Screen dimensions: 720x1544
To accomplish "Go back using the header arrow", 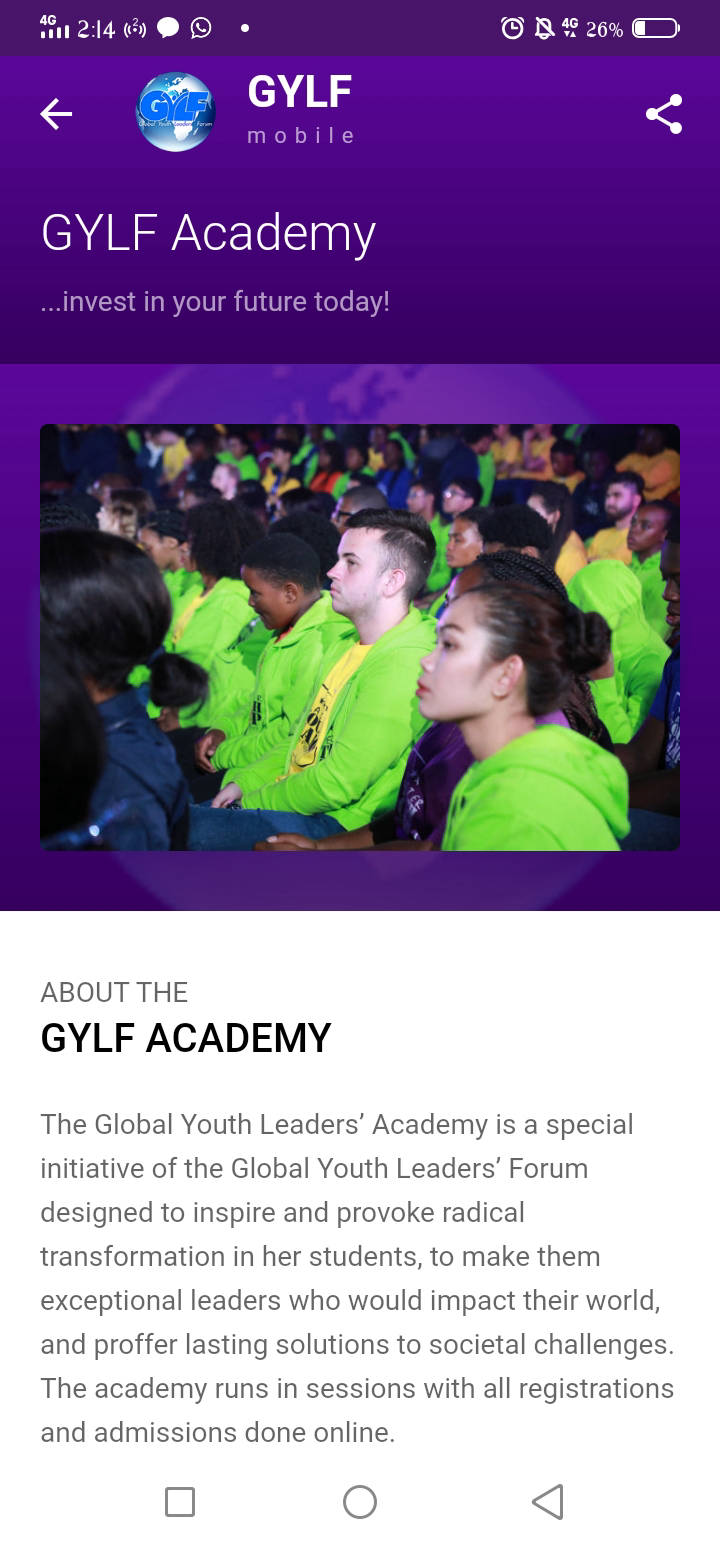I will coord(56,114).
